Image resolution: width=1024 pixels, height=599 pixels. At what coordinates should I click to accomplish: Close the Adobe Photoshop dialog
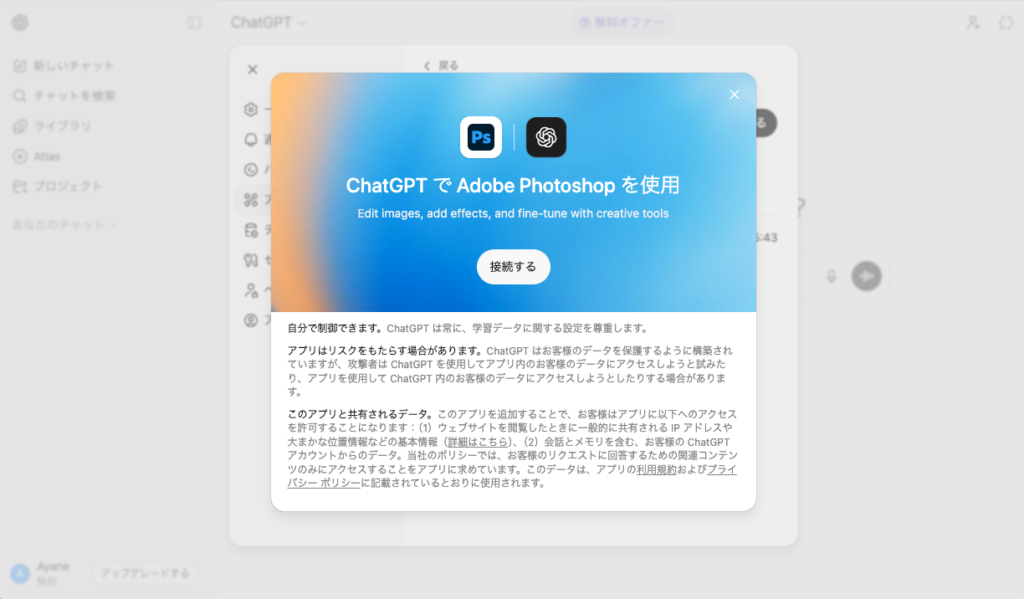(734, 95)
